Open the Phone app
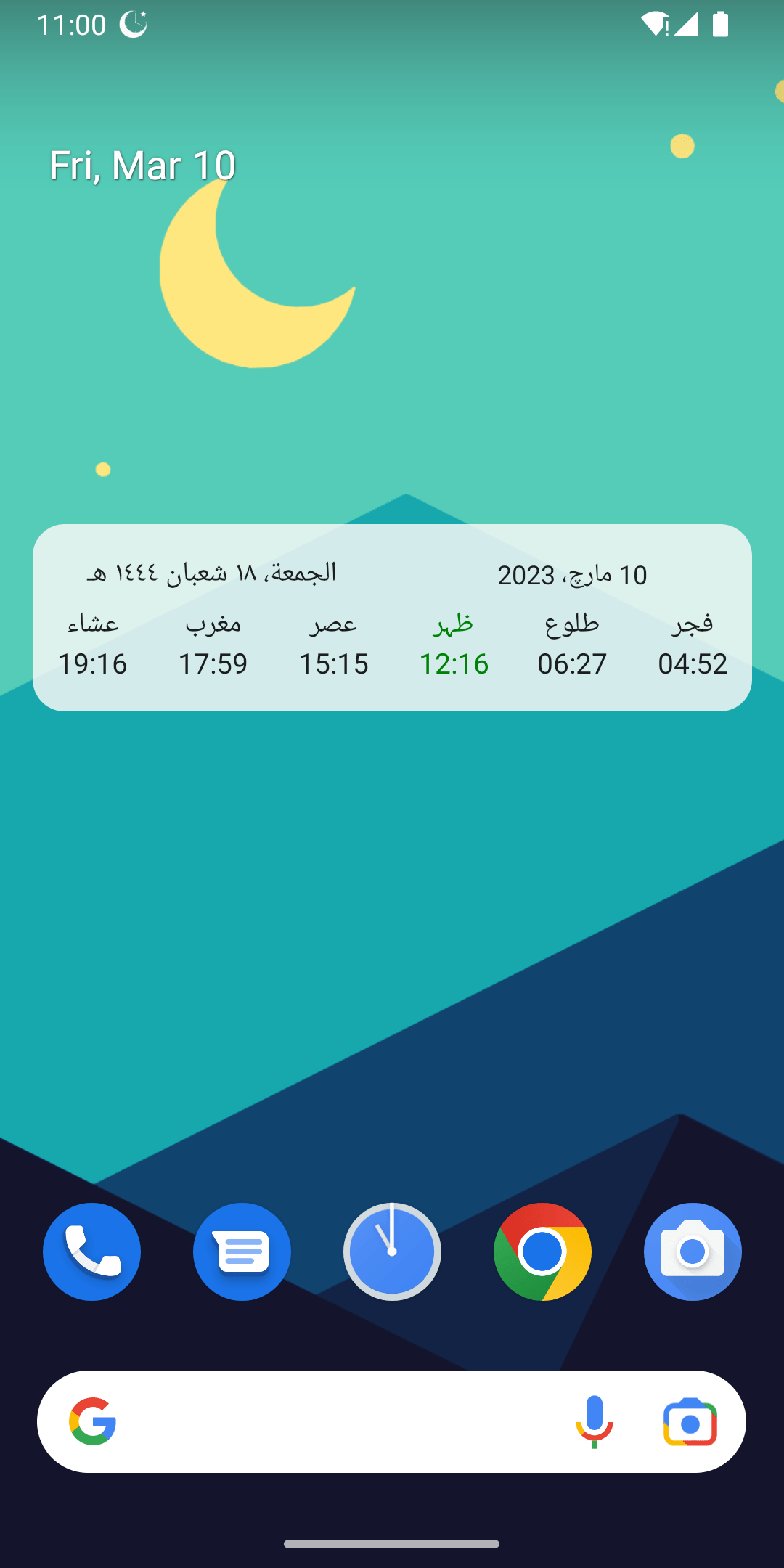 pyautogui.click(x=91, y=1251)
